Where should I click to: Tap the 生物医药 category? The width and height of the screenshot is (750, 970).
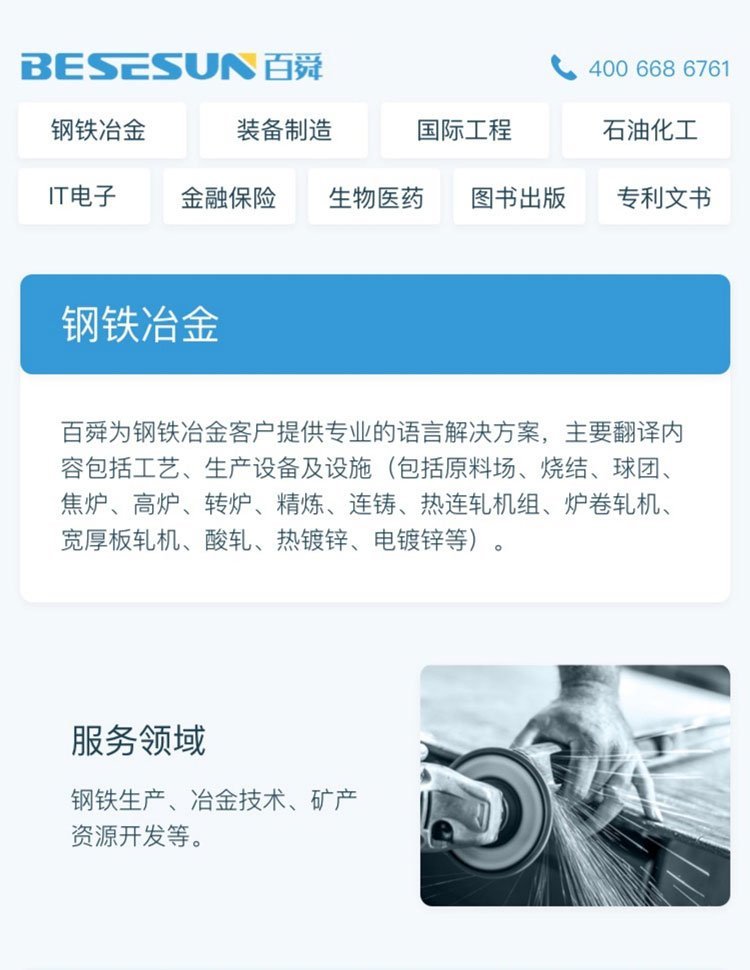[x=374, y=197]
